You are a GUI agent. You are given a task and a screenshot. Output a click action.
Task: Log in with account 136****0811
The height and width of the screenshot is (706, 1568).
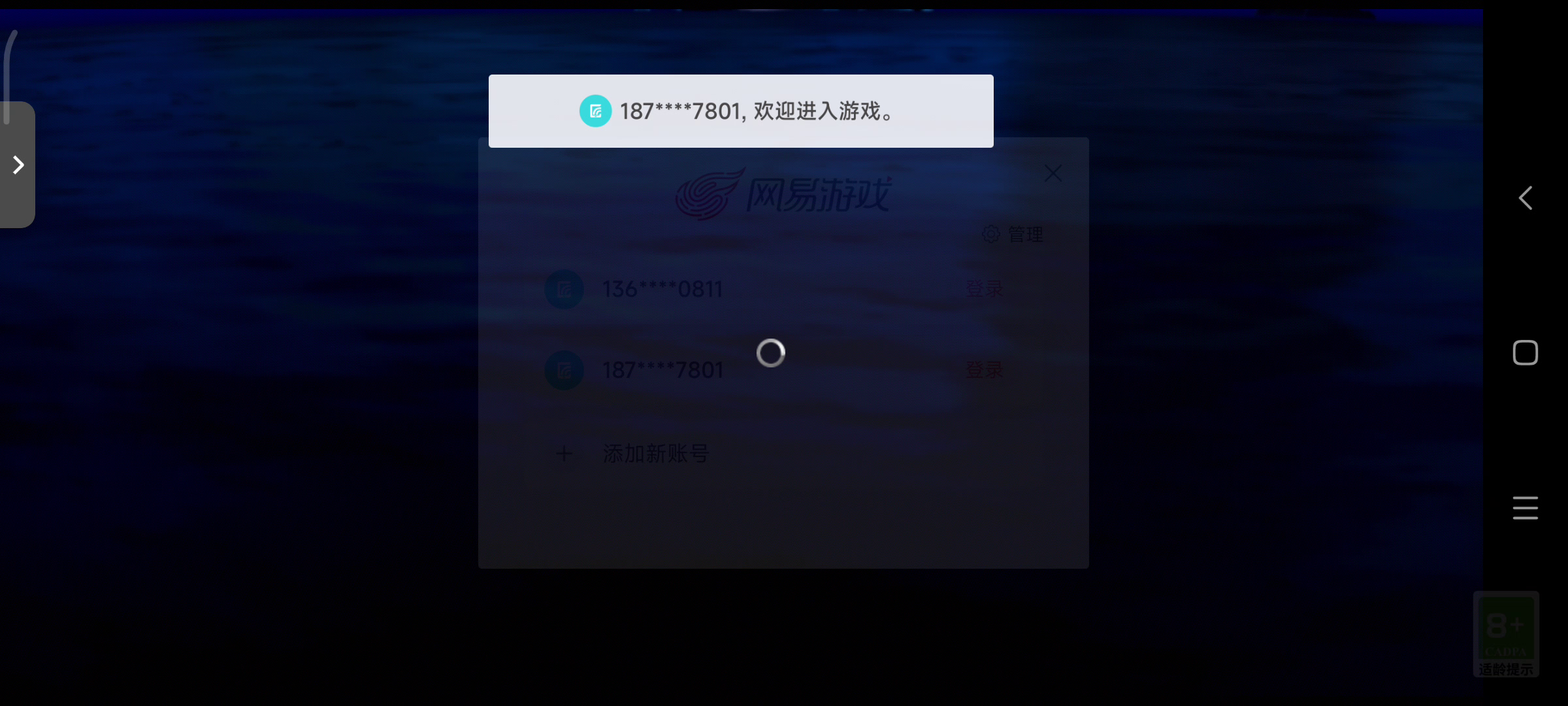point(984,288)
